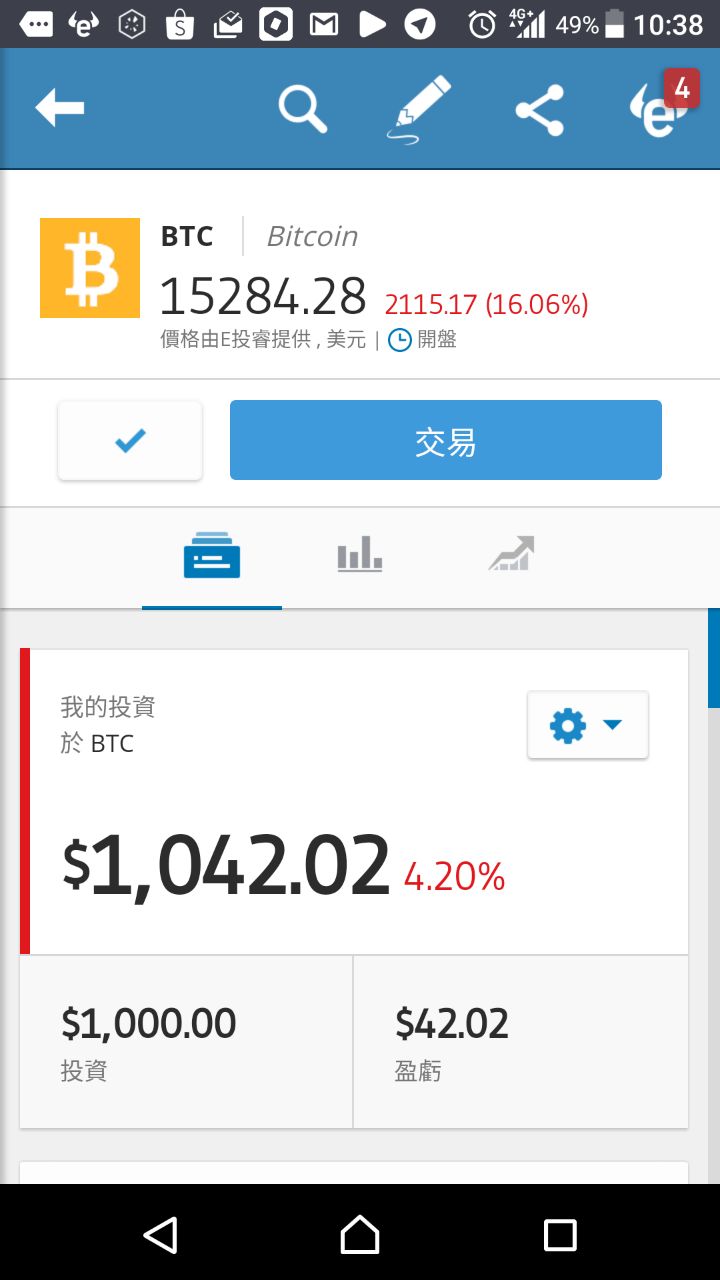This screenshot has height=1280, width=720.
Task: Tap the Android home button
Action: coord(360,1235)
